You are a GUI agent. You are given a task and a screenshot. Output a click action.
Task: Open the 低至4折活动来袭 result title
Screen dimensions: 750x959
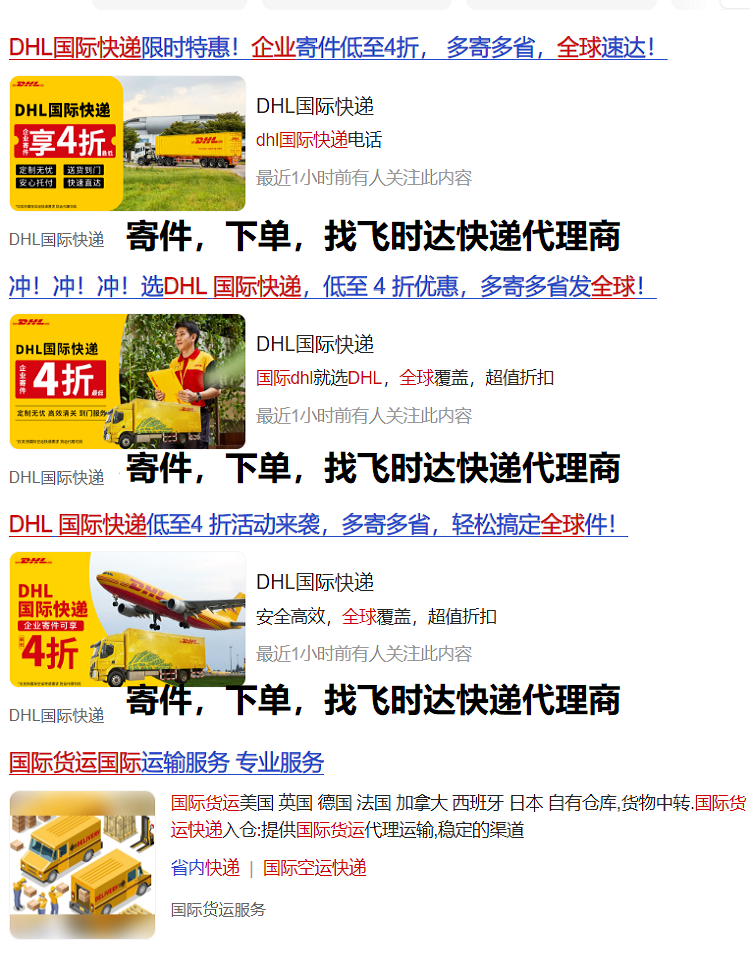(317, 524)
